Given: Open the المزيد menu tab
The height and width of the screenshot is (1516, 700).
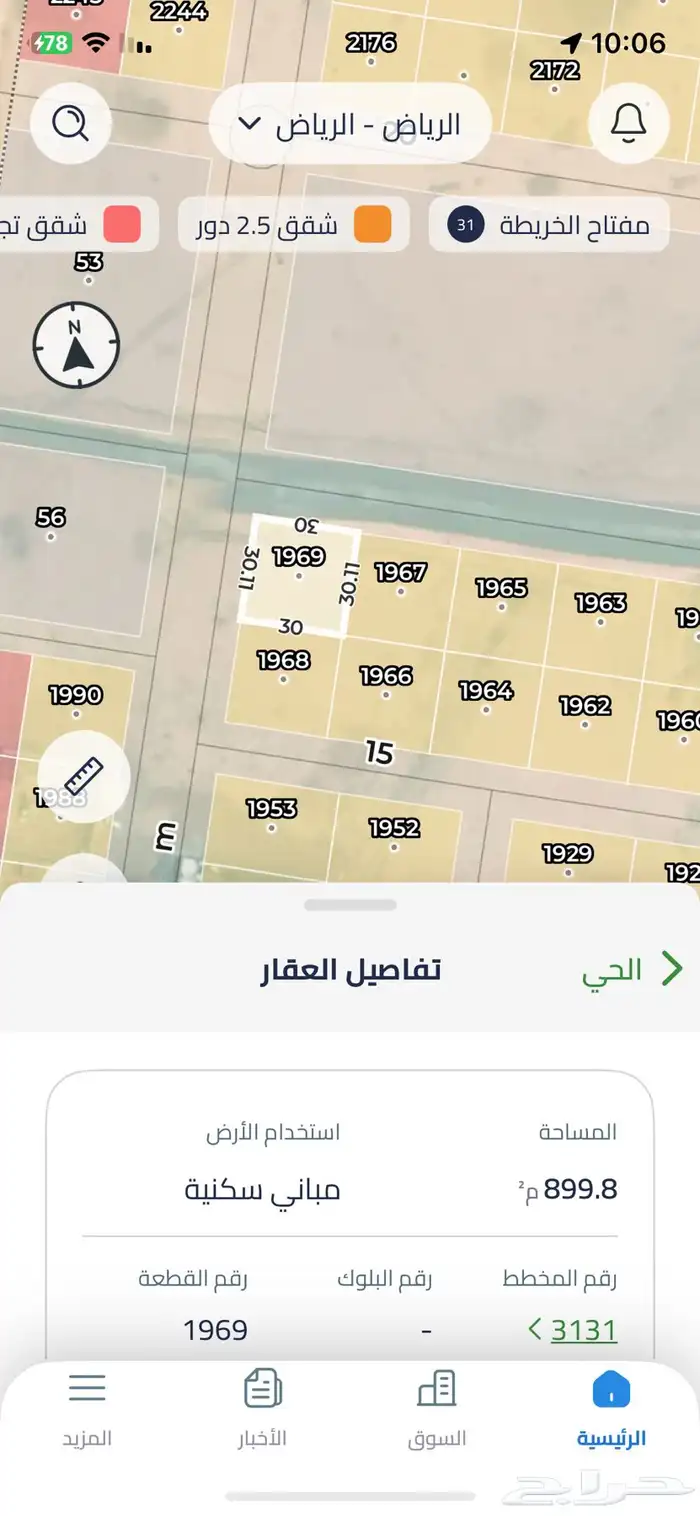Looking at the screenshot, I should pos(87,1409).
